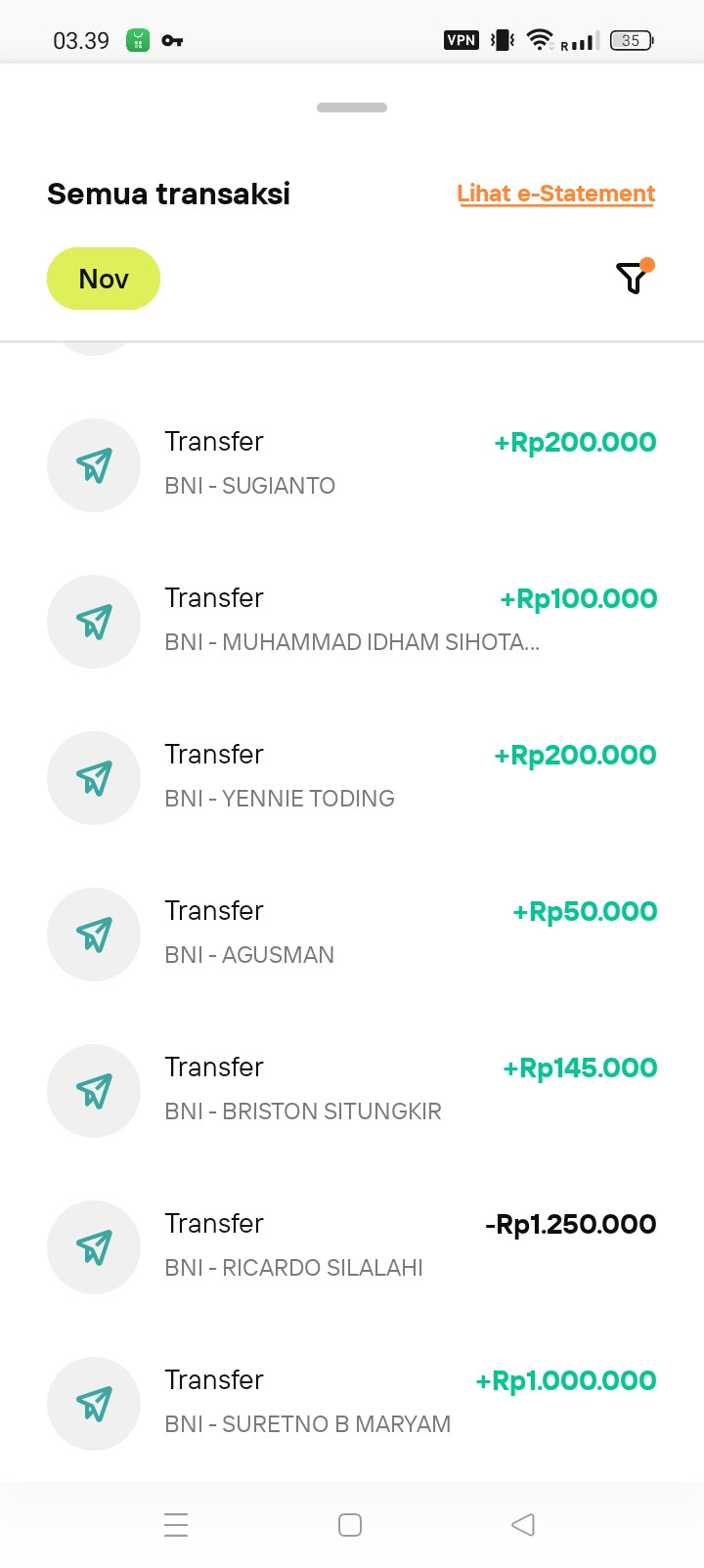The width and height of the screenshot is (704, 1568).
Task: Open the Briston Situngkir transfer
Action: pos(351,1090)
